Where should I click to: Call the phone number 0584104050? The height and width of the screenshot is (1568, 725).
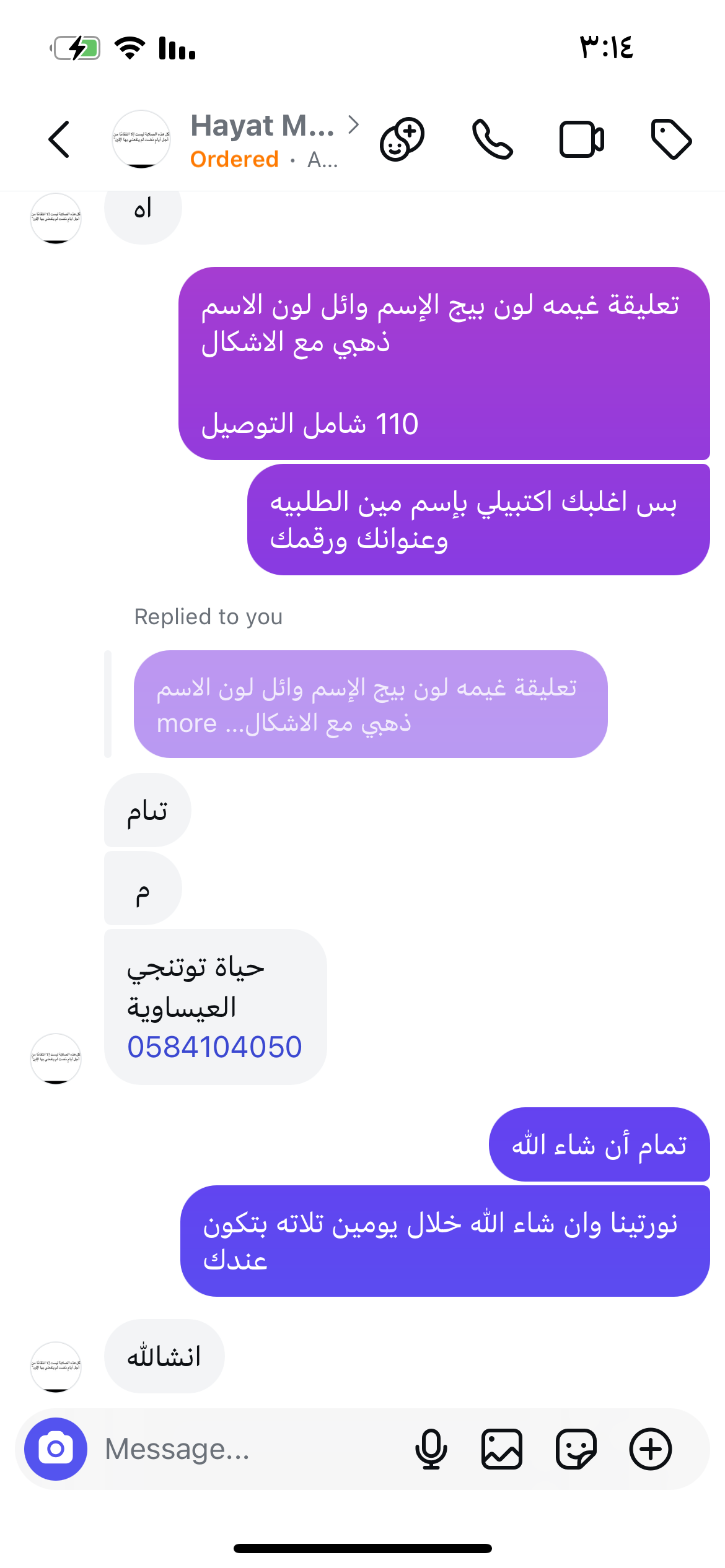coord(214,1047)
